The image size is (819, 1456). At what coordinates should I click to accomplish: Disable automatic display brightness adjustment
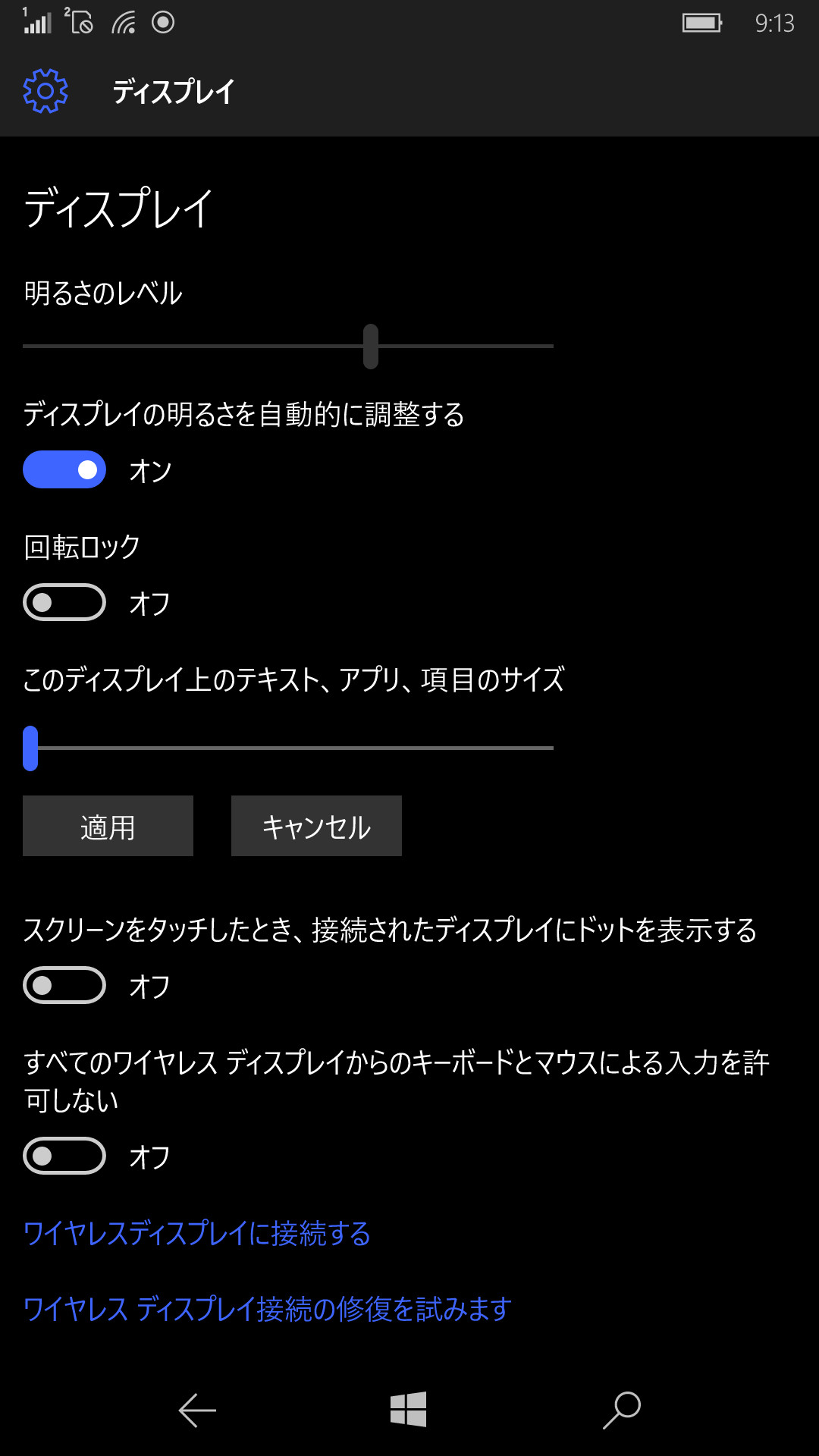pyautogui.click(x=64, y=469)
